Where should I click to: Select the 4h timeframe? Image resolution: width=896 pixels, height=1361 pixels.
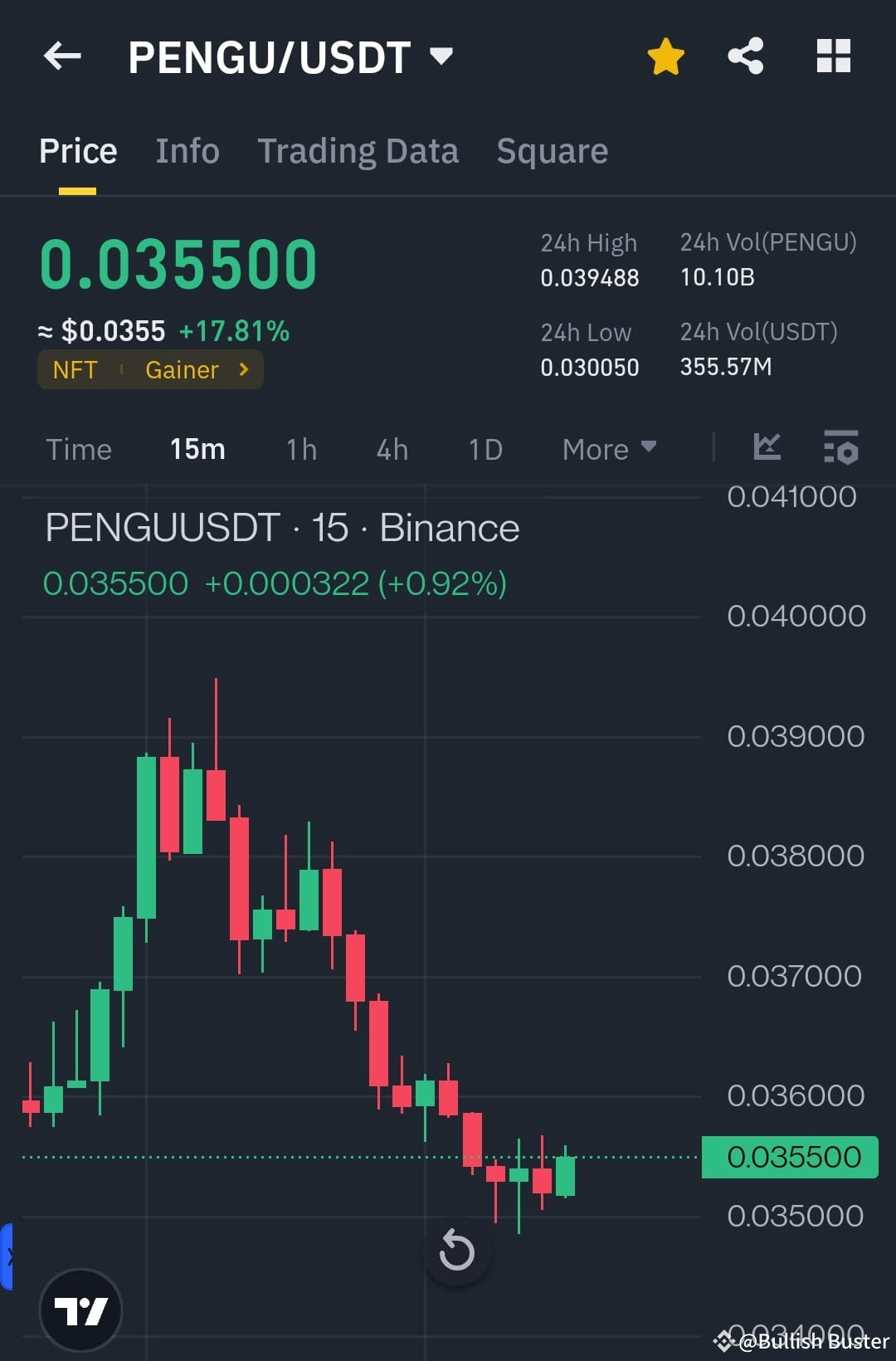coord(391,449)
